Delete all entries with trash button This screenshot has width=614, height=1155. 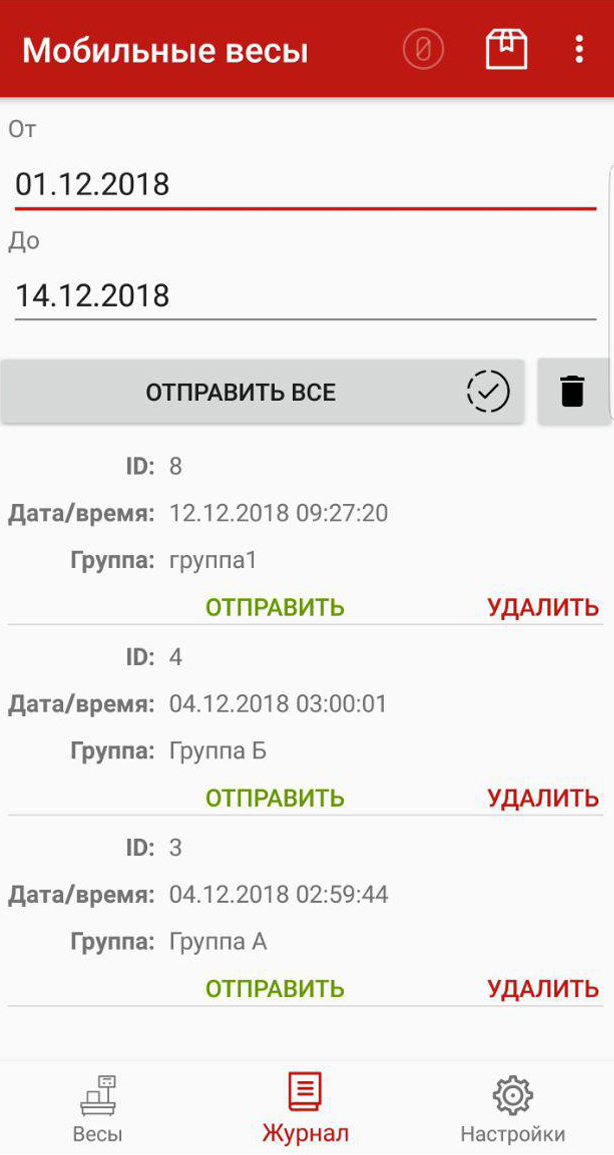coord(572,392)
